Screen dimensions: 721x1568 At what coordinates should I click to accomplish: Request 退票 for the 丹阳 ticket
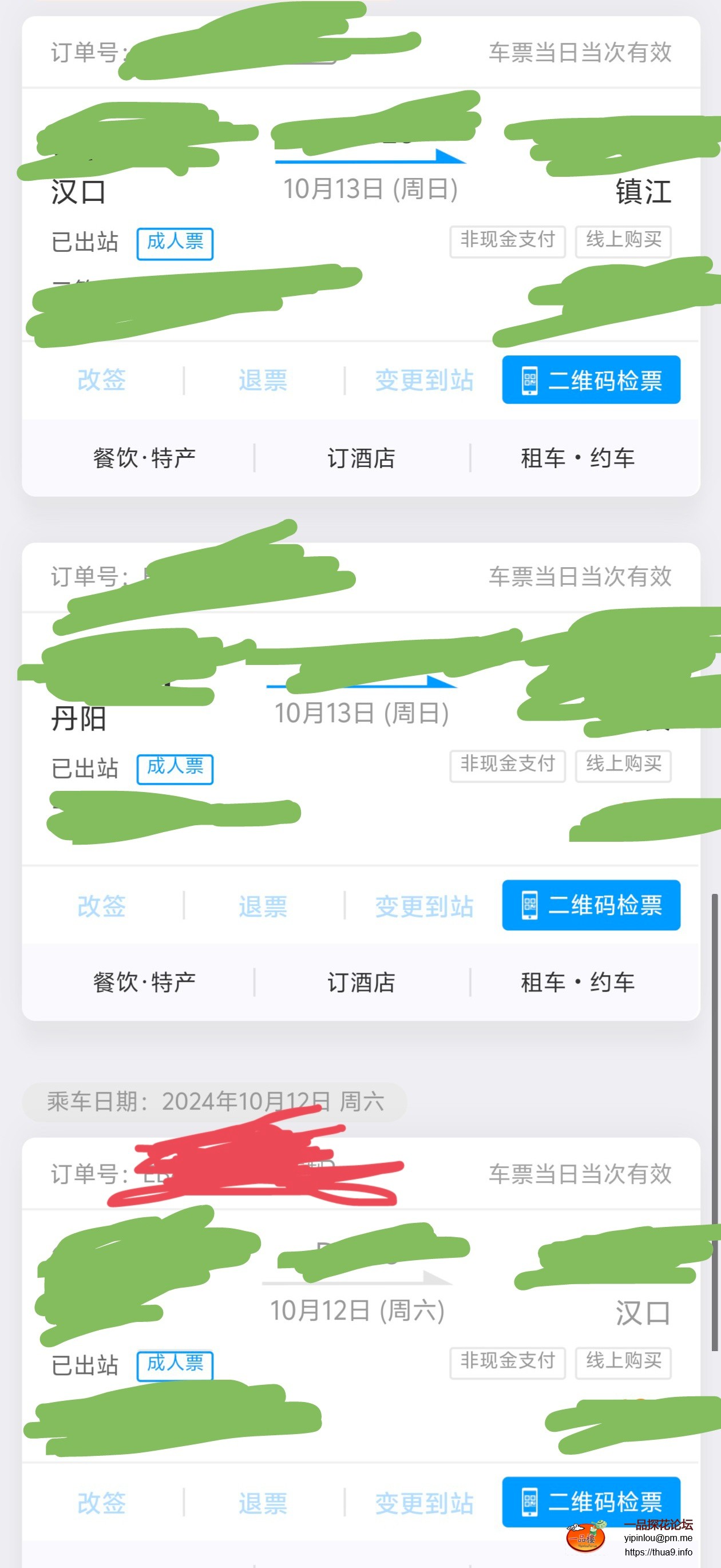click(x=263, y=906)
